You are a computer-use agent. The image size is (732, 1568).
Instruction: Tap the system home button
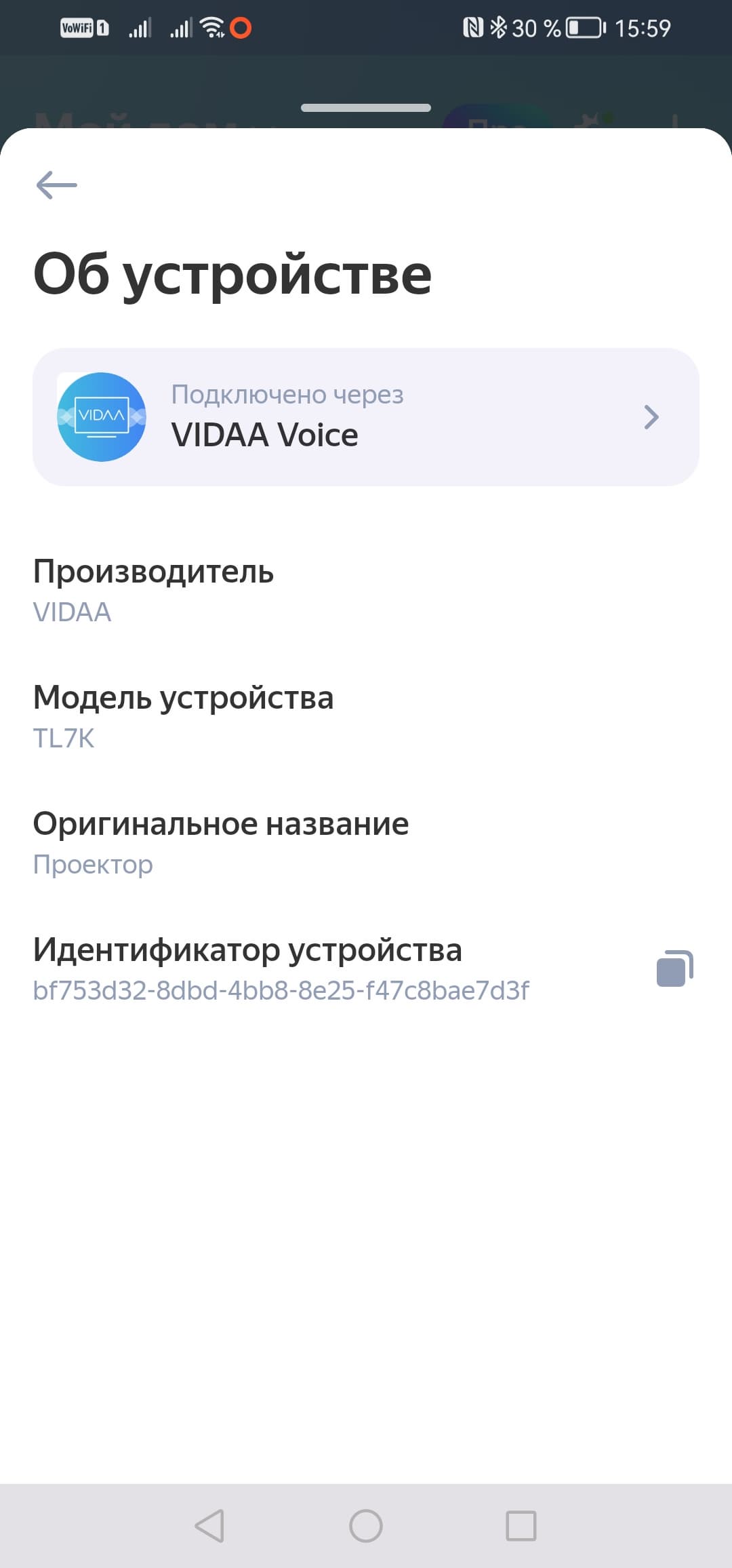tap(366, 1526)
